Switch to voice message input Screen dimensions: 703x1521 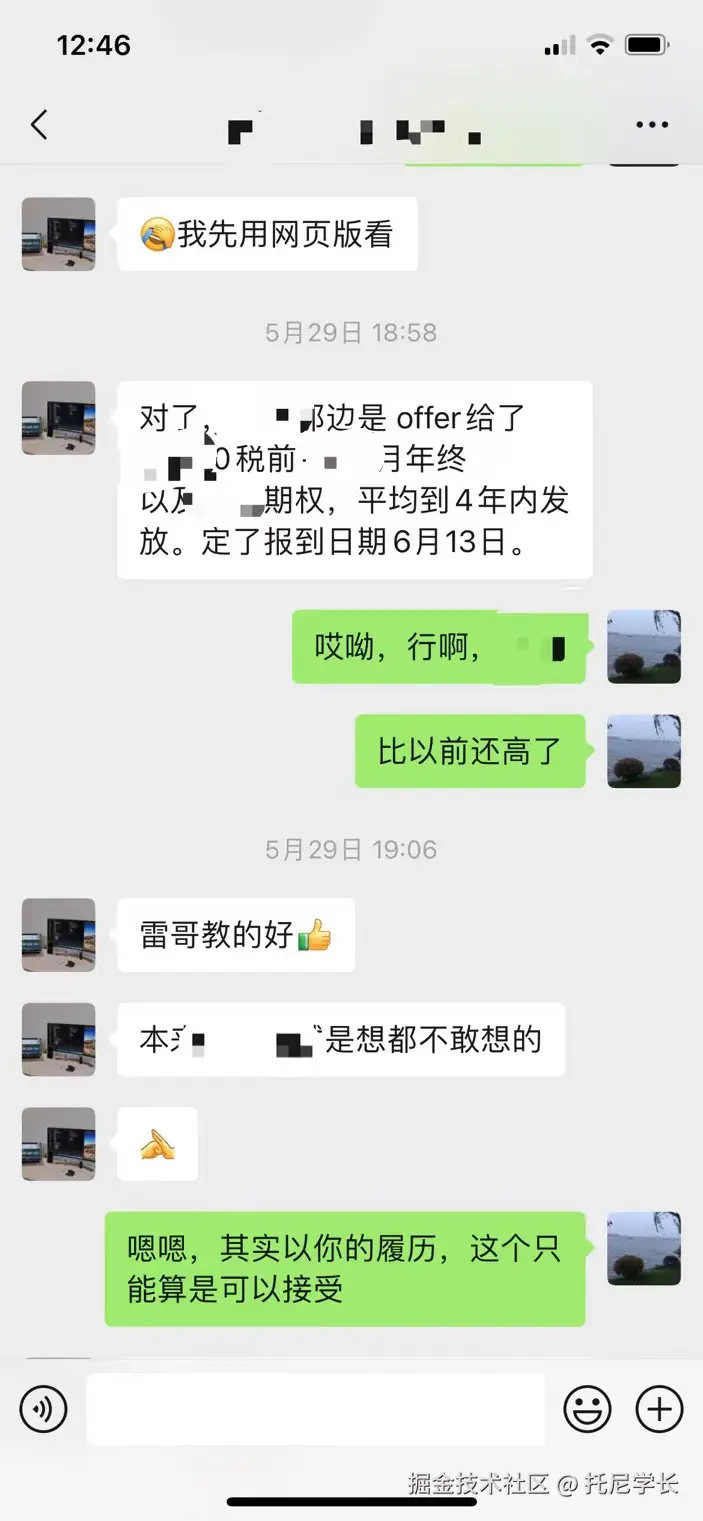click(43, 1409)
